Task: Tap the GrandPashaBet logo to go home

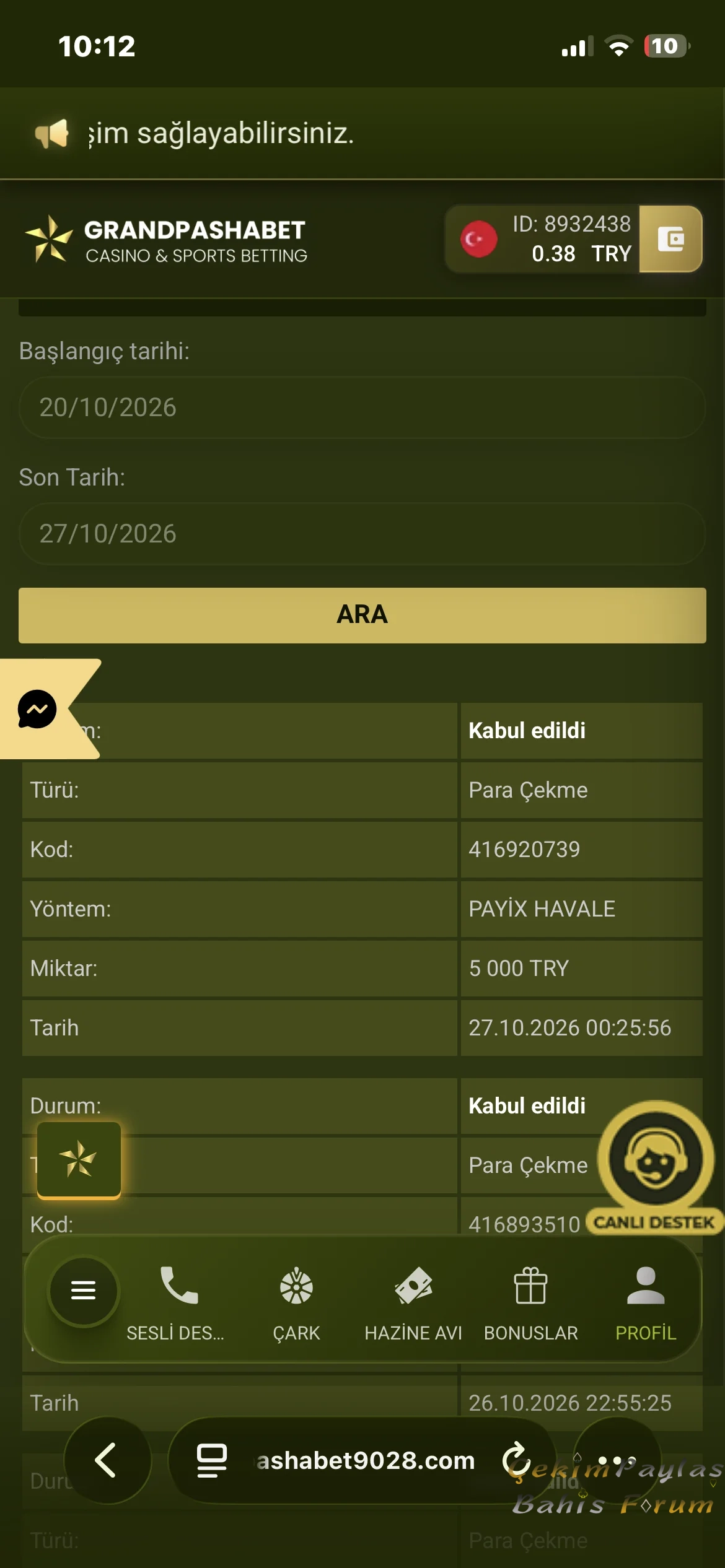Action: [166, 240]
